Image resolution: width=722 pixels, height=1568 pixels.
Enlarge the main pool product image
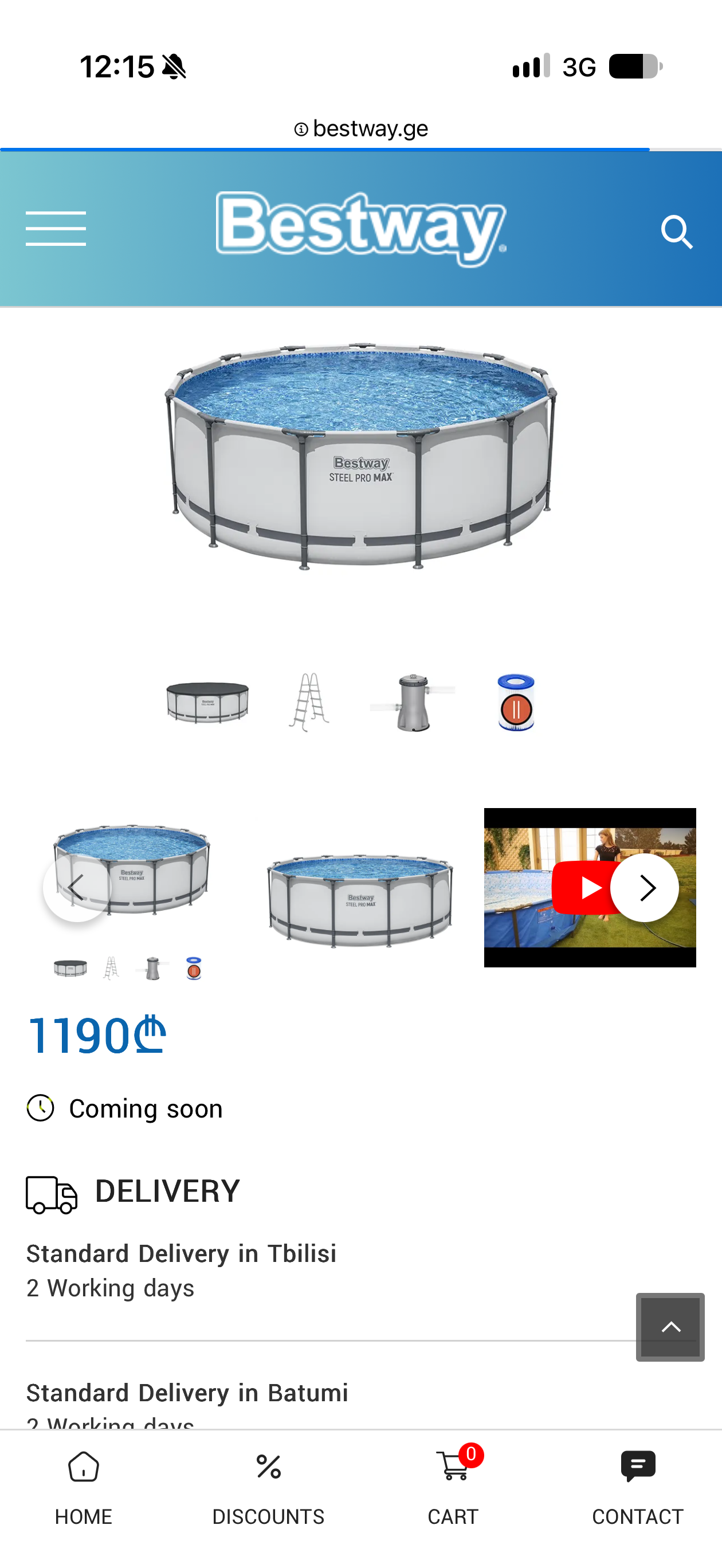point(361,456)
